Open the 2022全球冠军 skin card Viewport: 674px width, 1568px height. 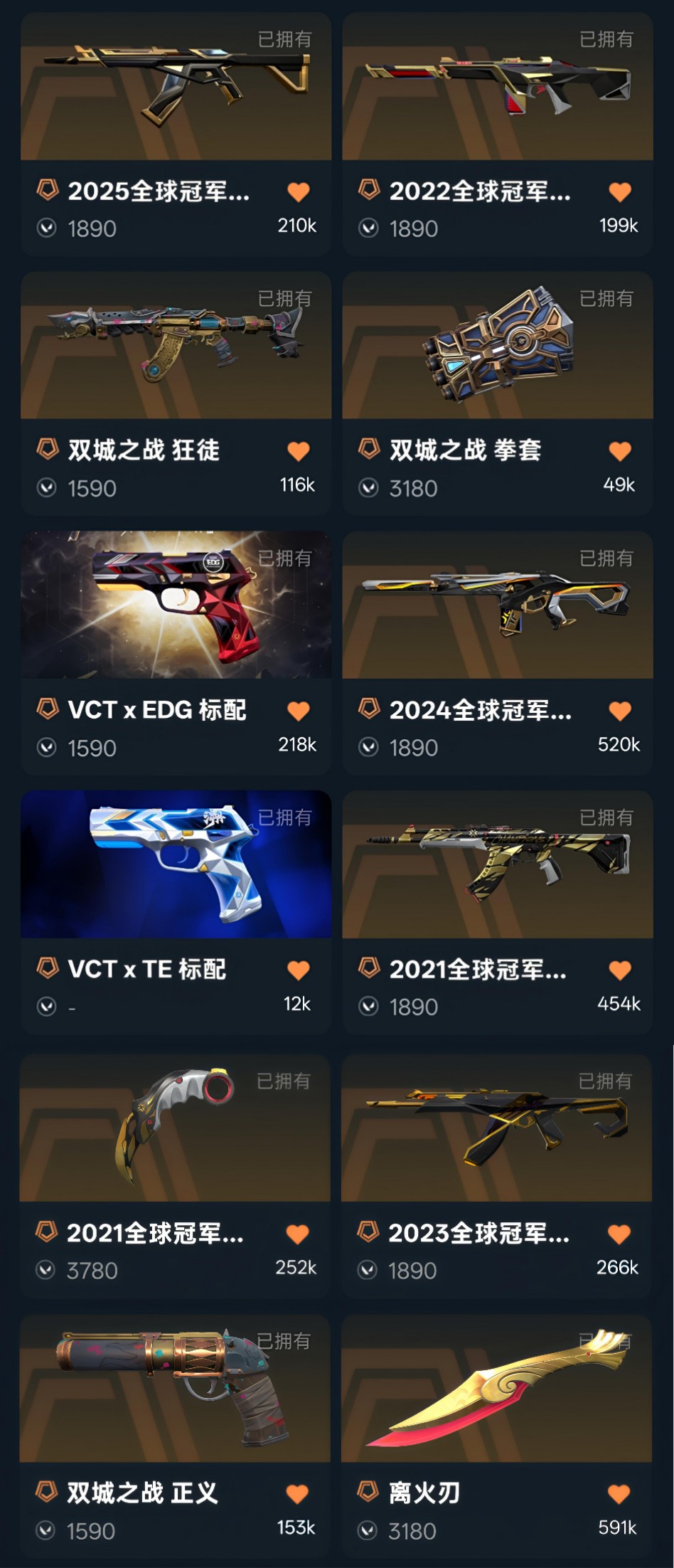pyautogui.click(x=497, y=87)
